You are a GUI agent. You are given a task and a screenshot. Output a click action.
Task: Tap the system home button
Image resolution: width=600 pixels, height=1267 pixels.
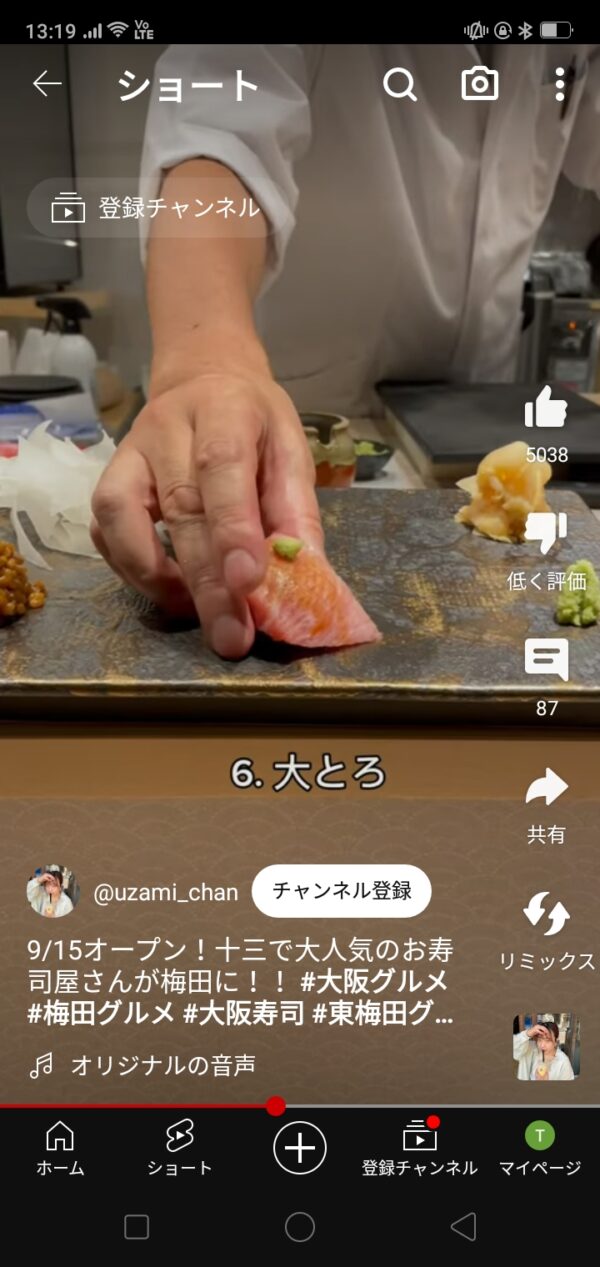(300, 1227)
